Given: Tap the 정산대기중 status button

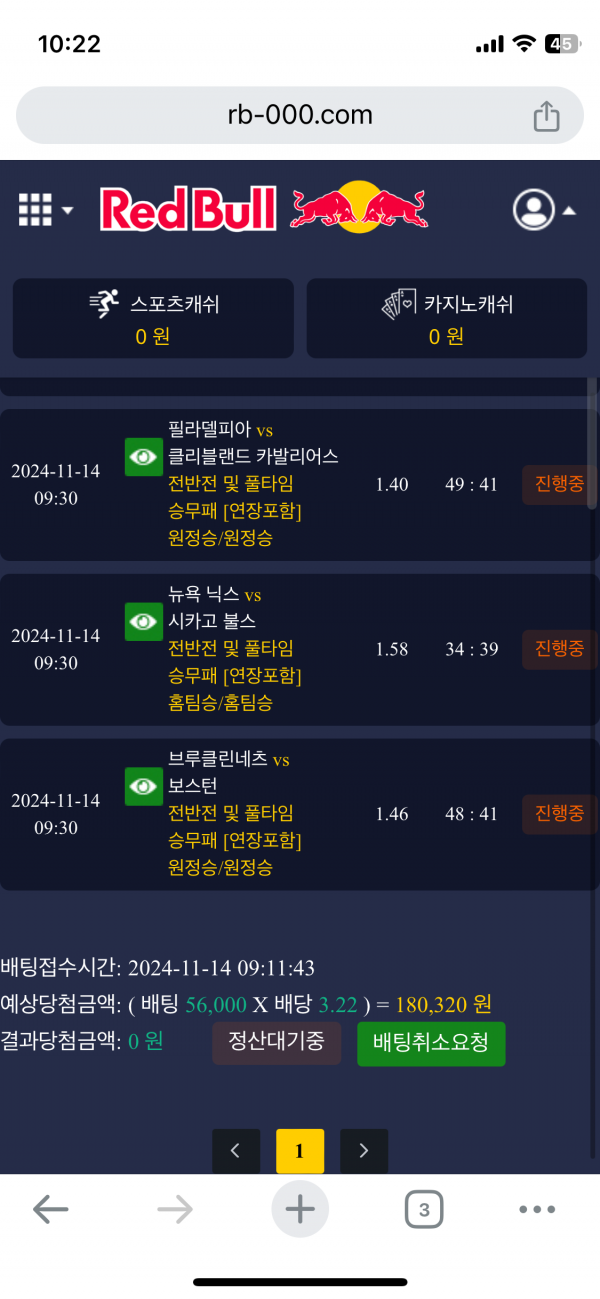Looking at the screenshot, I should click(276, 1043).
